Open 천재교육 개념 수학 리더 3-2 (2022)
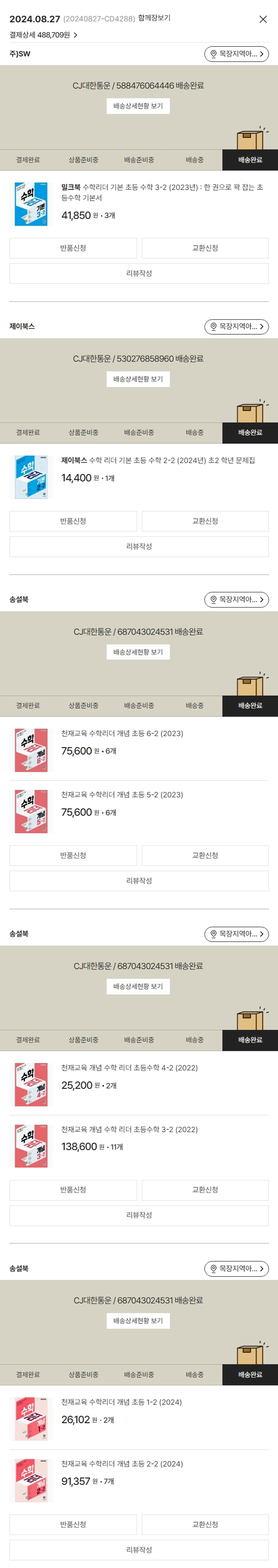 tap(129, 1130)
